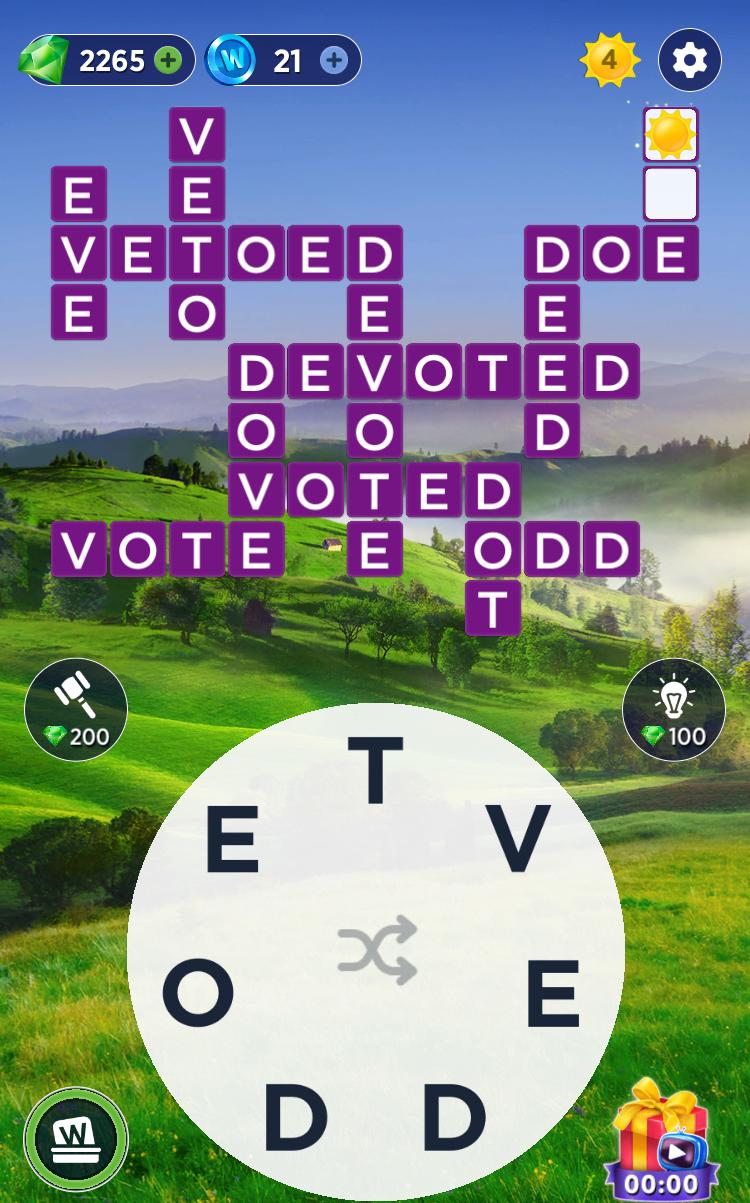Open the gift box video reward
This screenshot has width=750, height=1203.
[x=661, y=1138]
